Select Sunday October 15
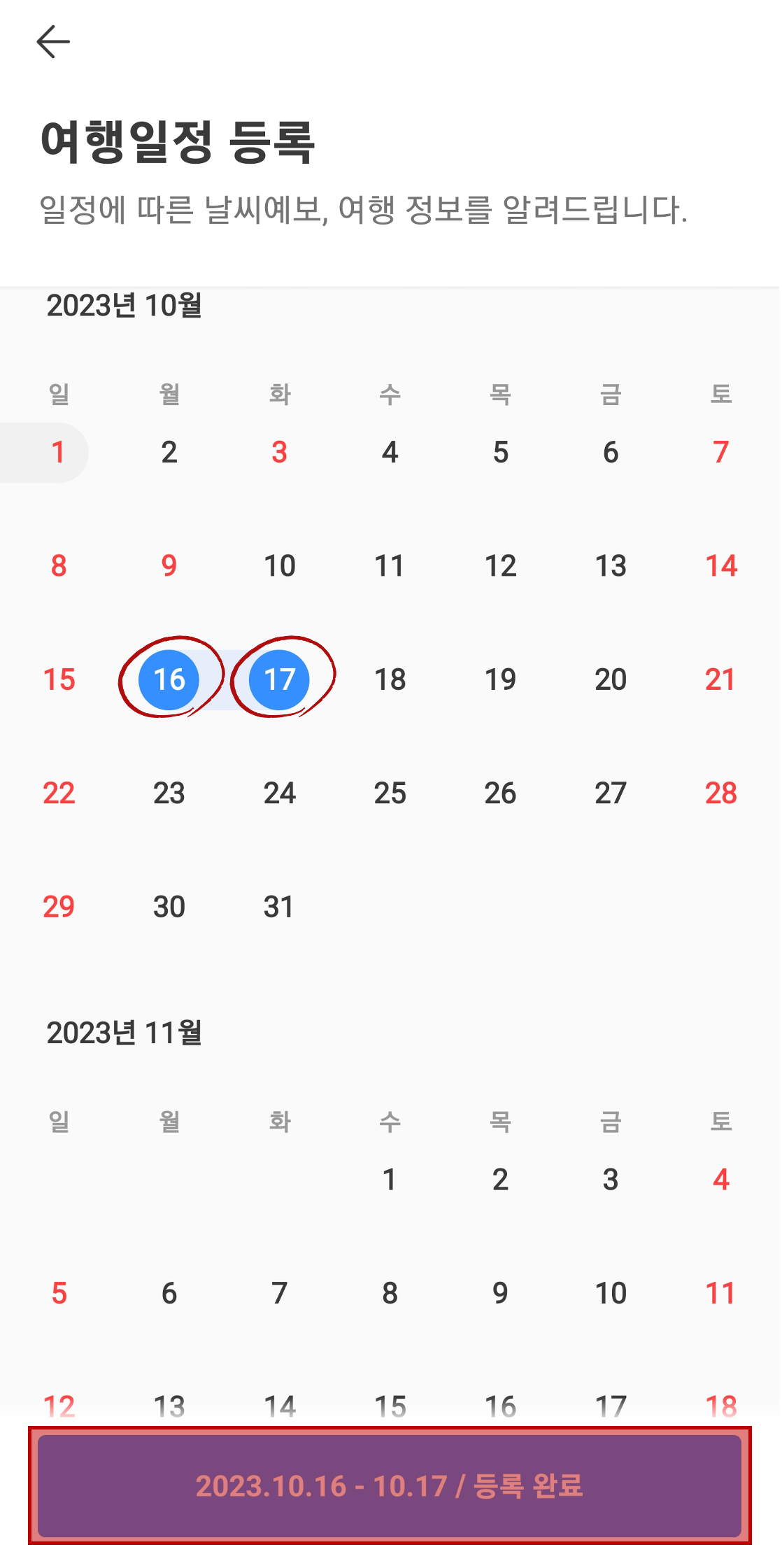The width and height of the screenshot is (782, 1568). coord(58,678)
